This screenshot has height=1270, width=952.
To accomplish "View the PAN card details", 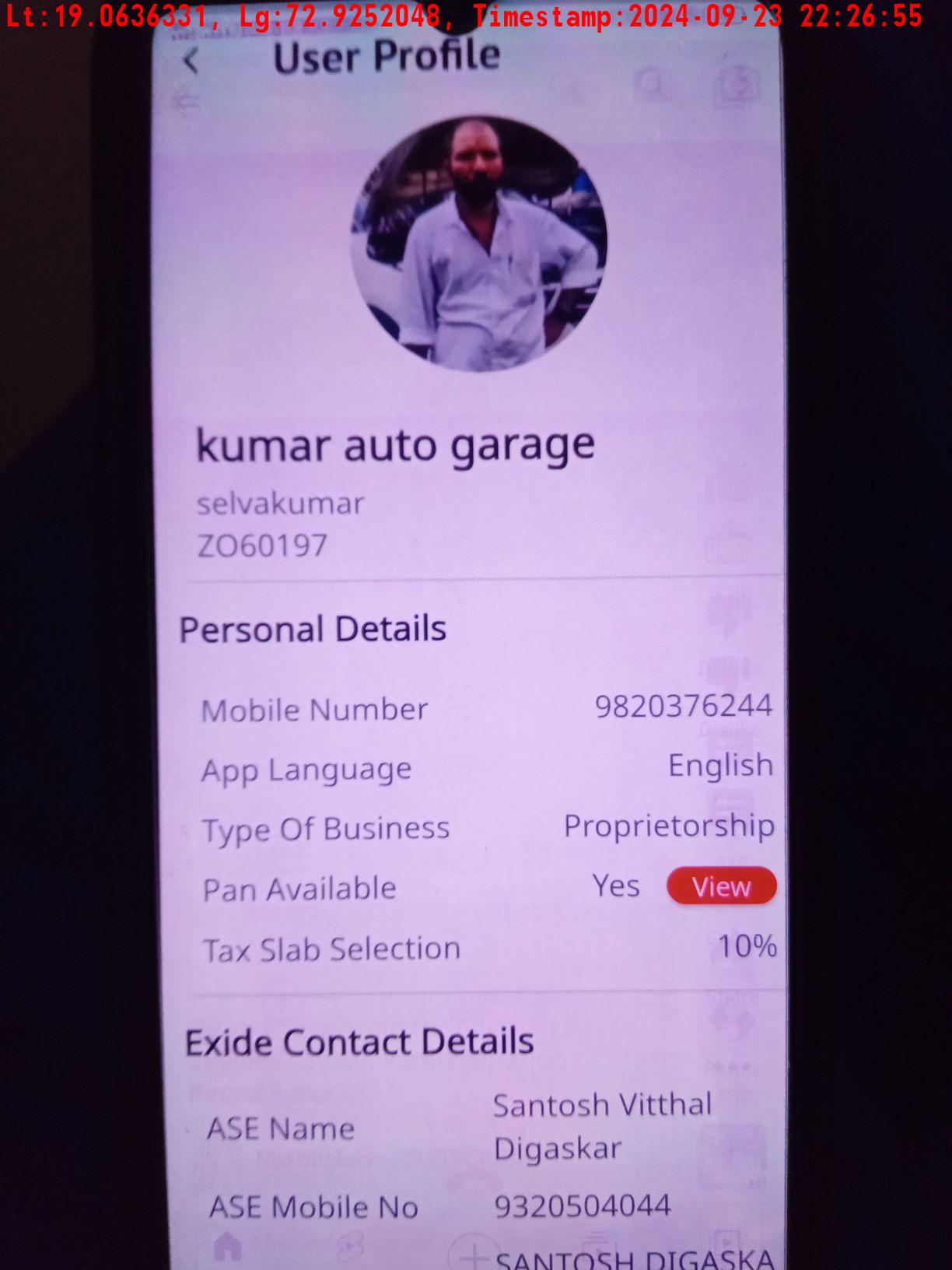I will [721, 886].
